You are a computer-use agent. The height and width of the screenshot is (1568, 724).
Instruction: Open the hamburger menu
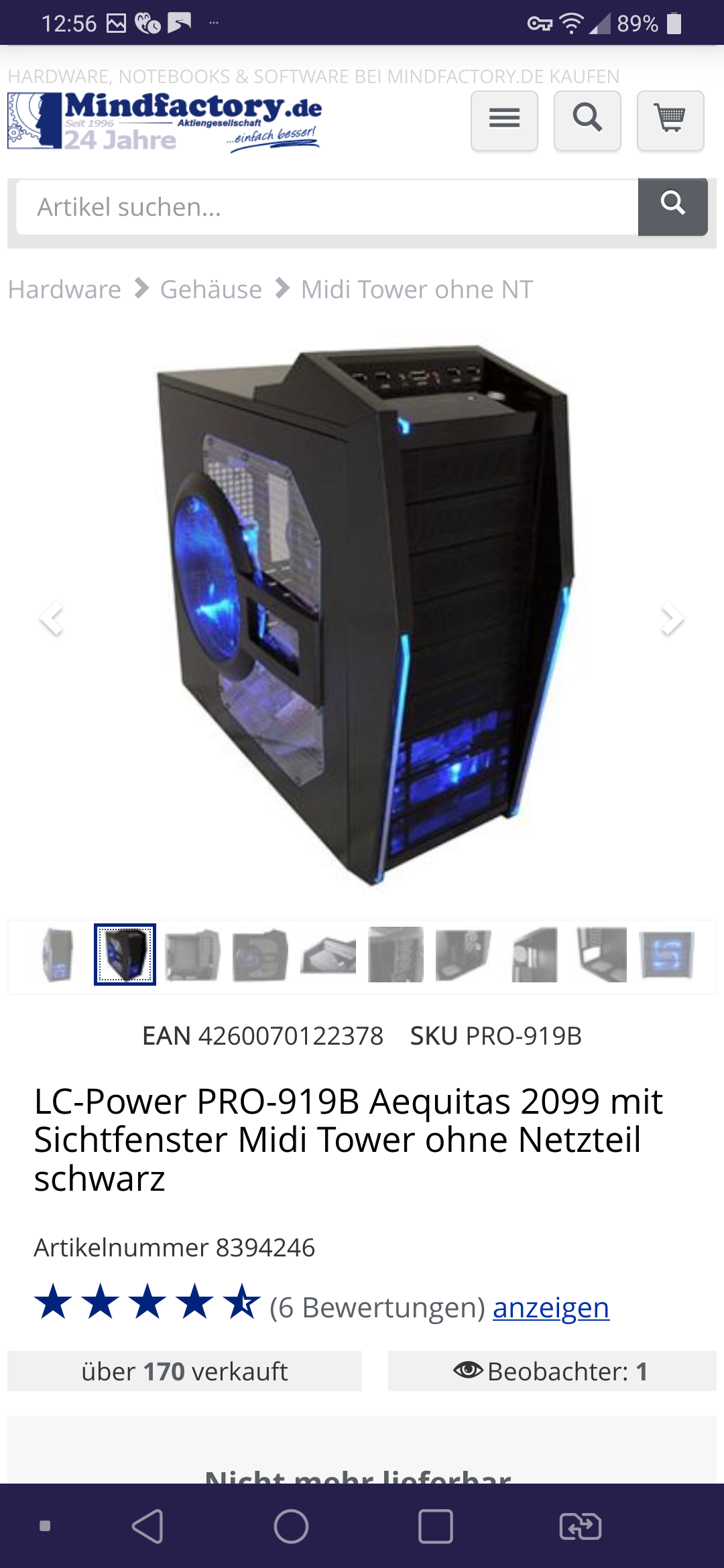click(x=504, y=121)
